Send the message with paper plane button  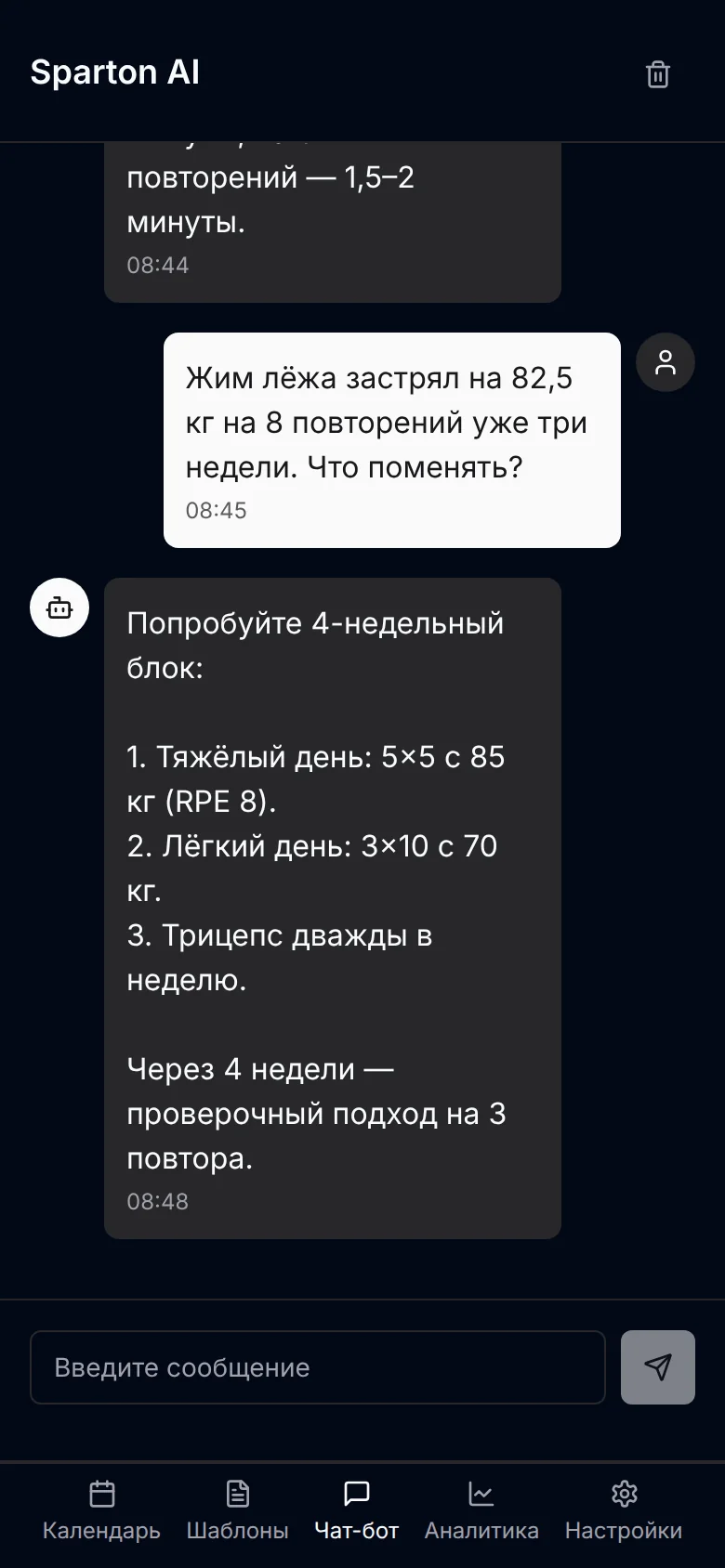coord(658,1367)
